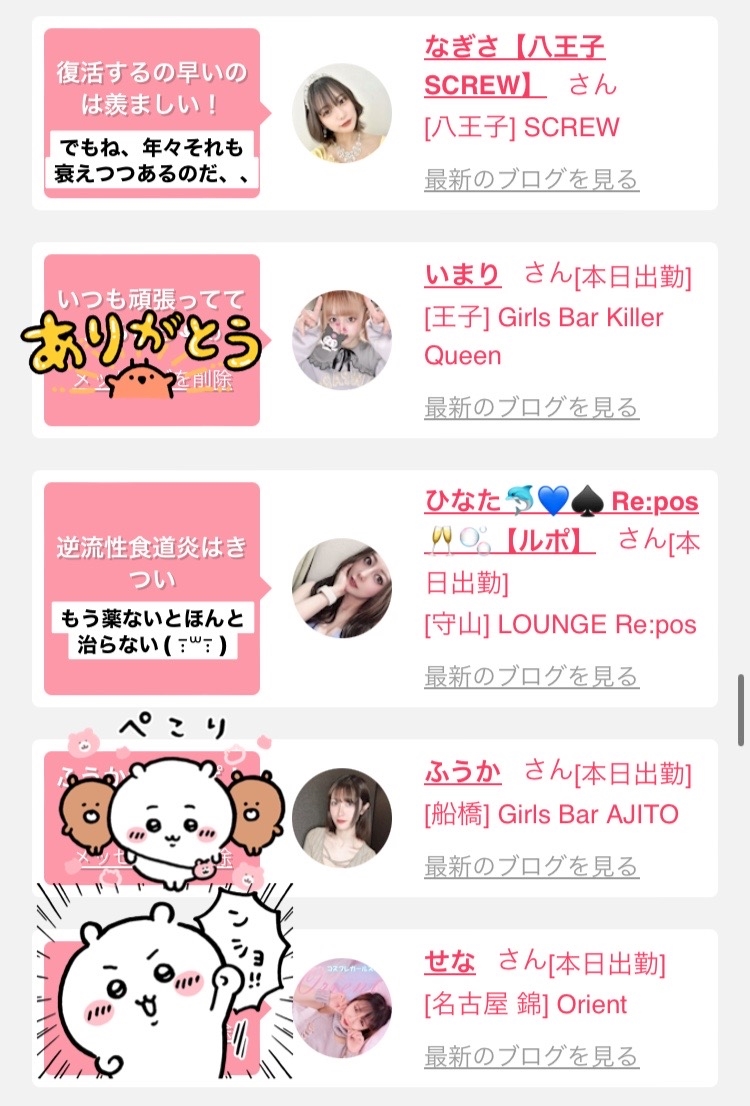
Task: Open いまり's profile name link
Action: click(x=463, y=274)
